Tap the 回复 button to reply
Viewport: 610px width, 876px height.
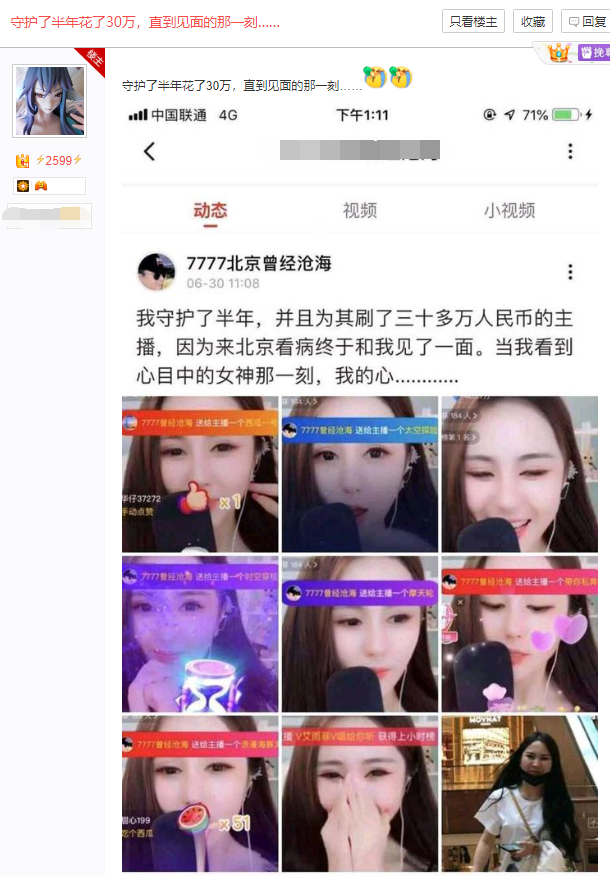(x=586, y=21)
